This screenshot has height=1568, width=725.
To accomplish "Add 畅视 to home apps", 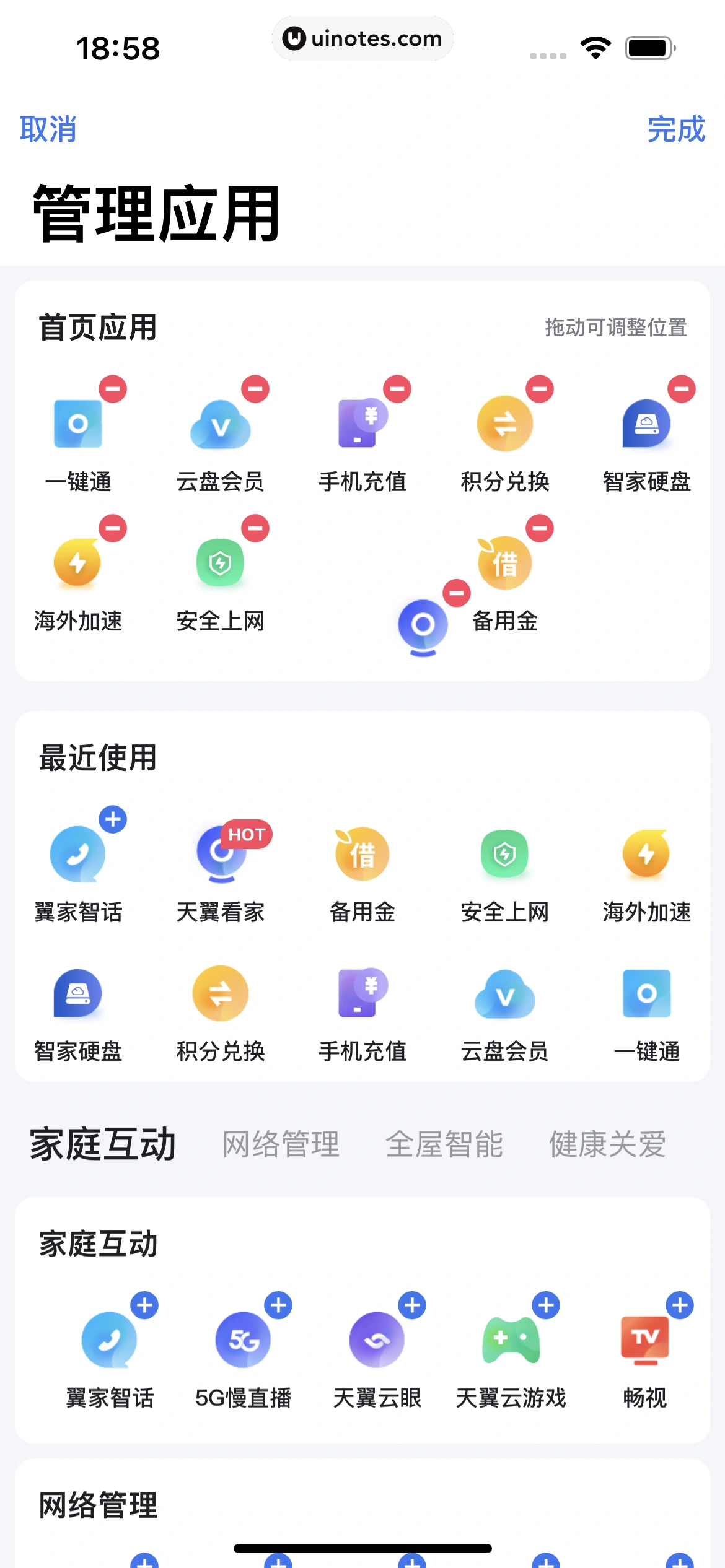I will point(680,1305).
